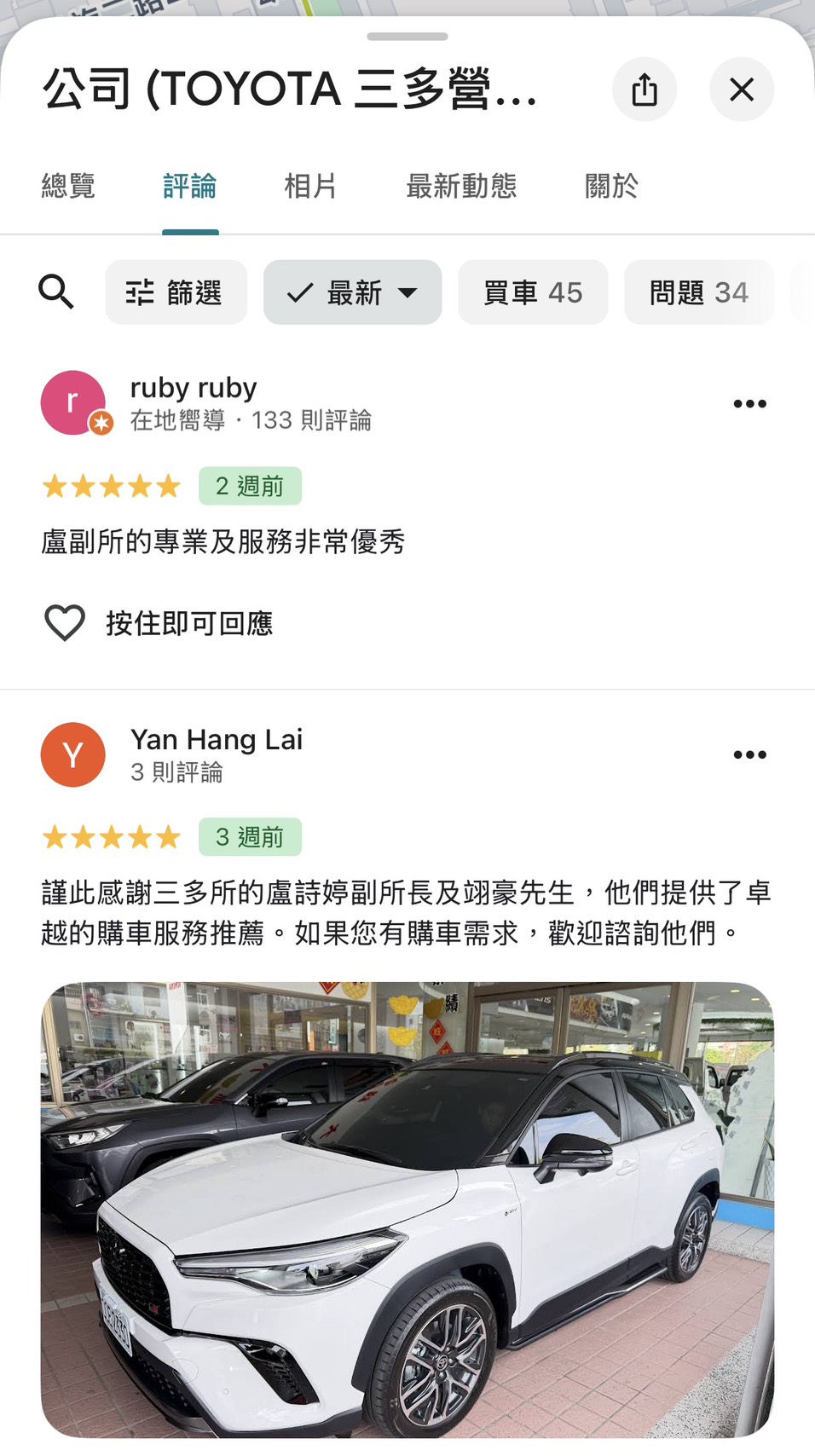
Task: Open the 最新動態 tab
Action: pyautogui.click(x=461, y=186)
